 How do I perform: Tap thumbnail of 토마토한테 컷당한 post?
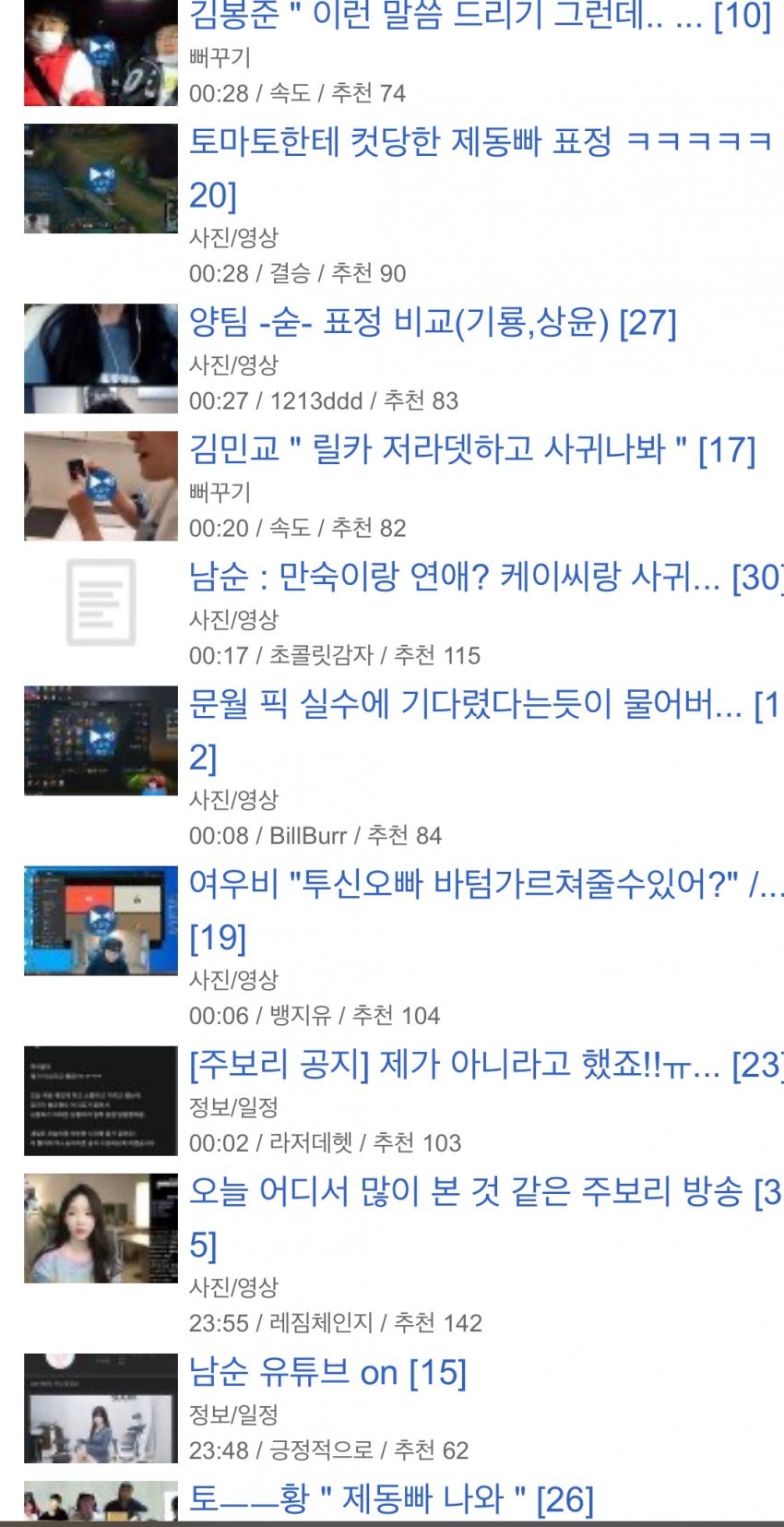click(x=101, y=178)
